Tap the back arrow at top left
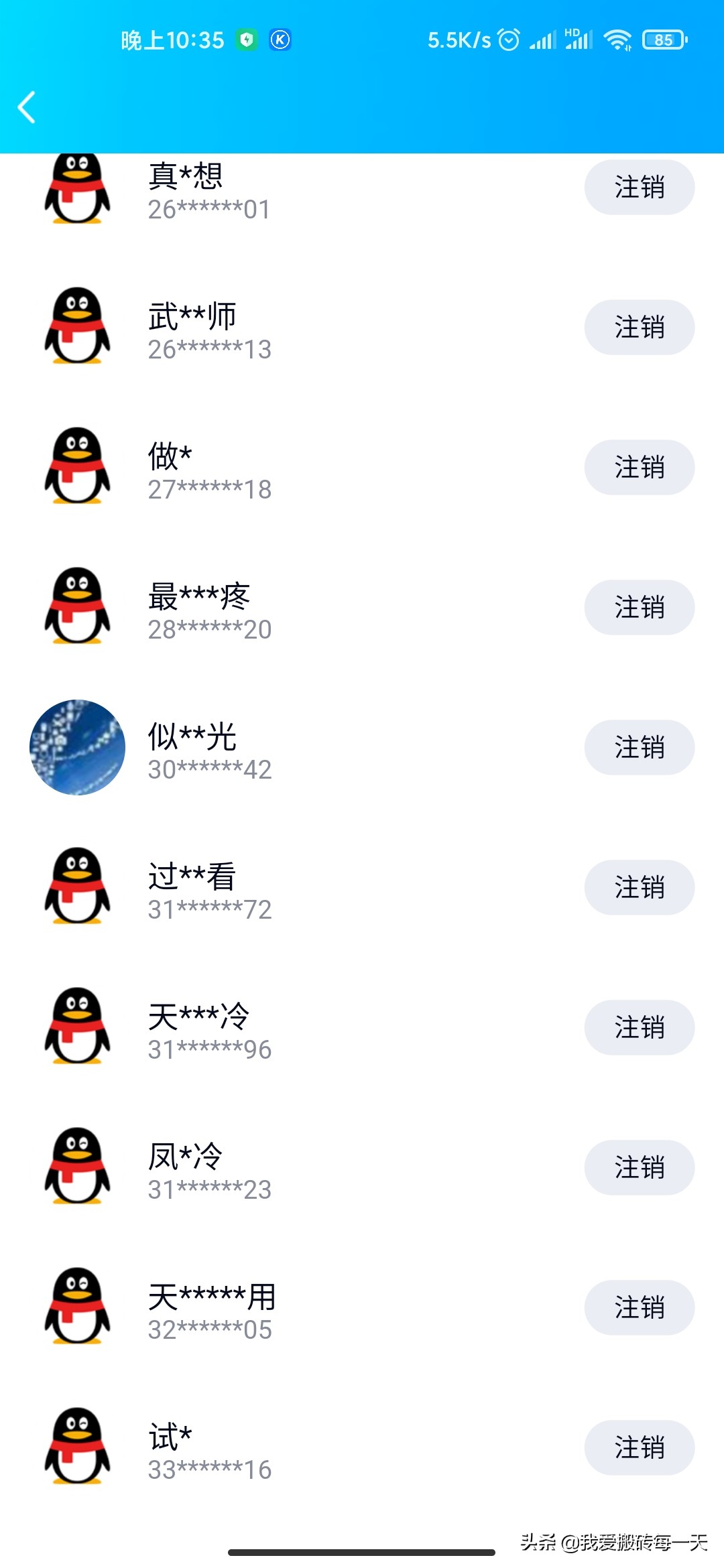This screenshot has width=724, height=1568. [27, 107]
